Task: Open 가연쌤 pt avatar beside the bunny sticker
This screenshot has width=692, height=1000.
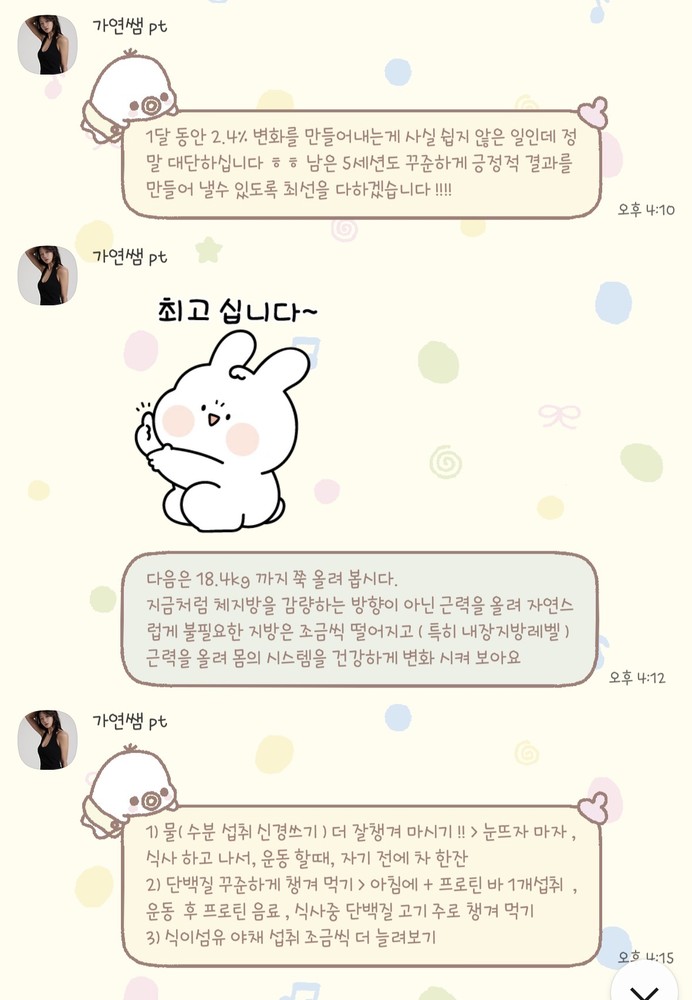Action: pos(48,275)
